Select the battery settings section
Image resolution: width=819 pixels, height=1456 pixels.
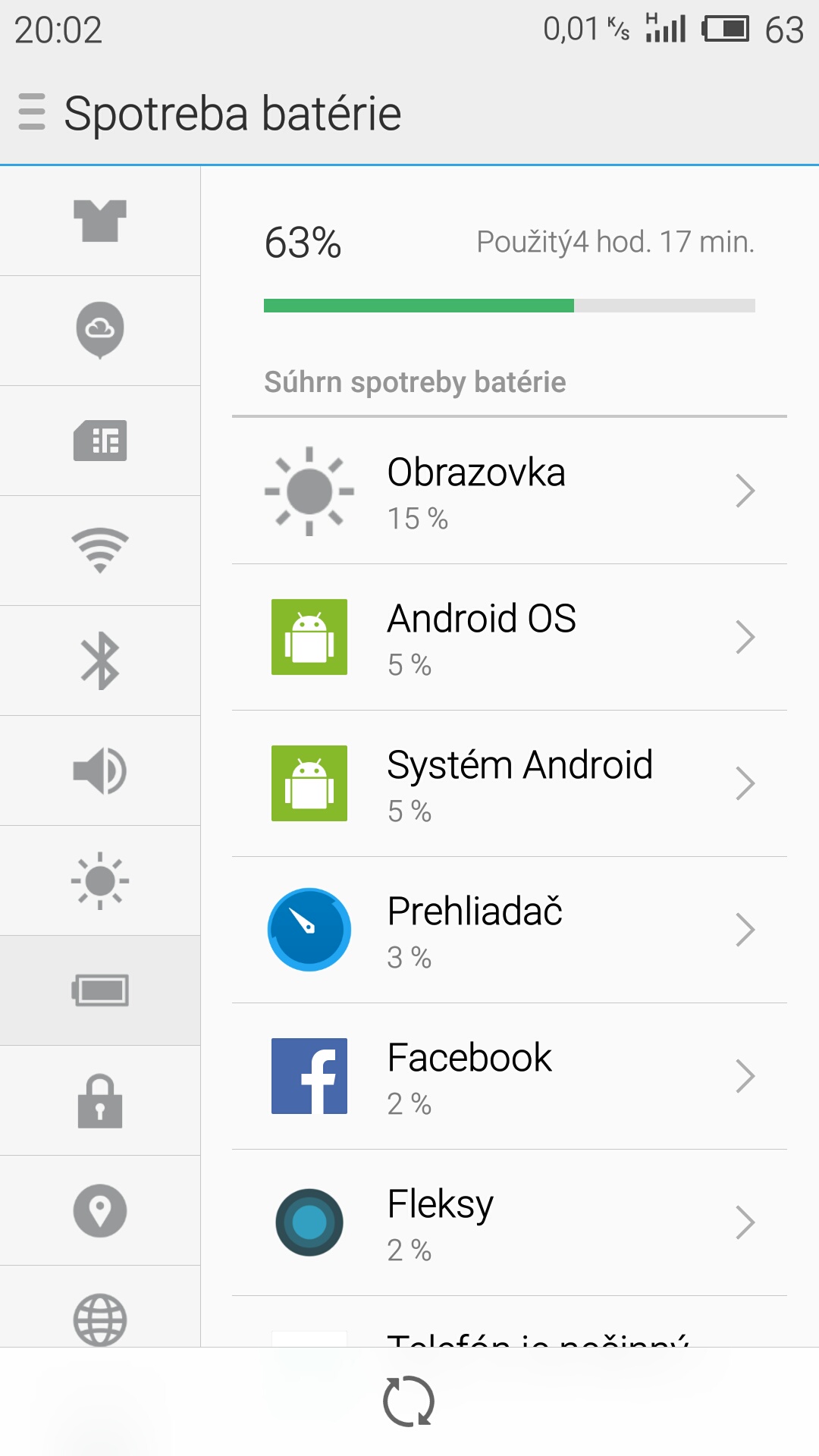point(100,990)
